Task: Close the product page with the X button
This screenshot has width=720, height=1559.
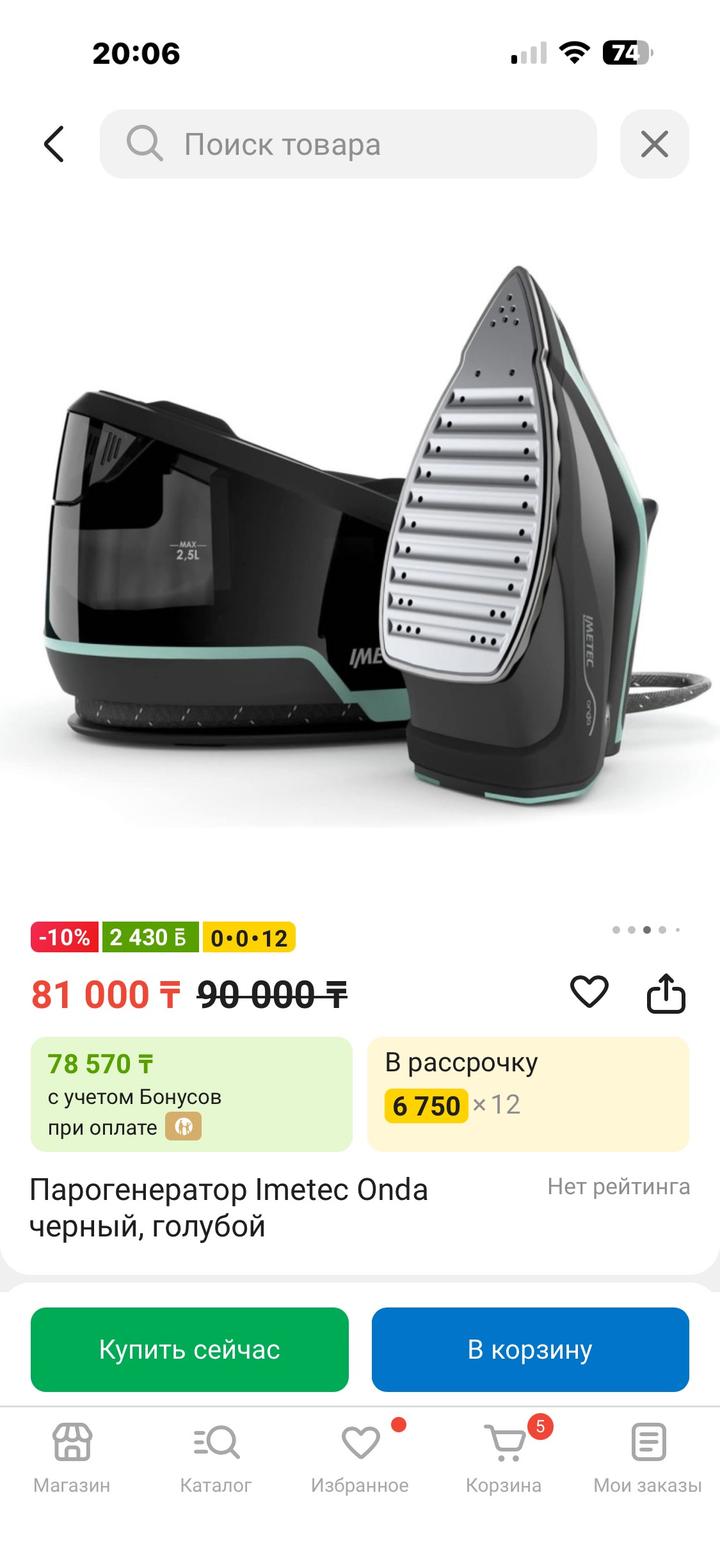Action: click(654, 144)
